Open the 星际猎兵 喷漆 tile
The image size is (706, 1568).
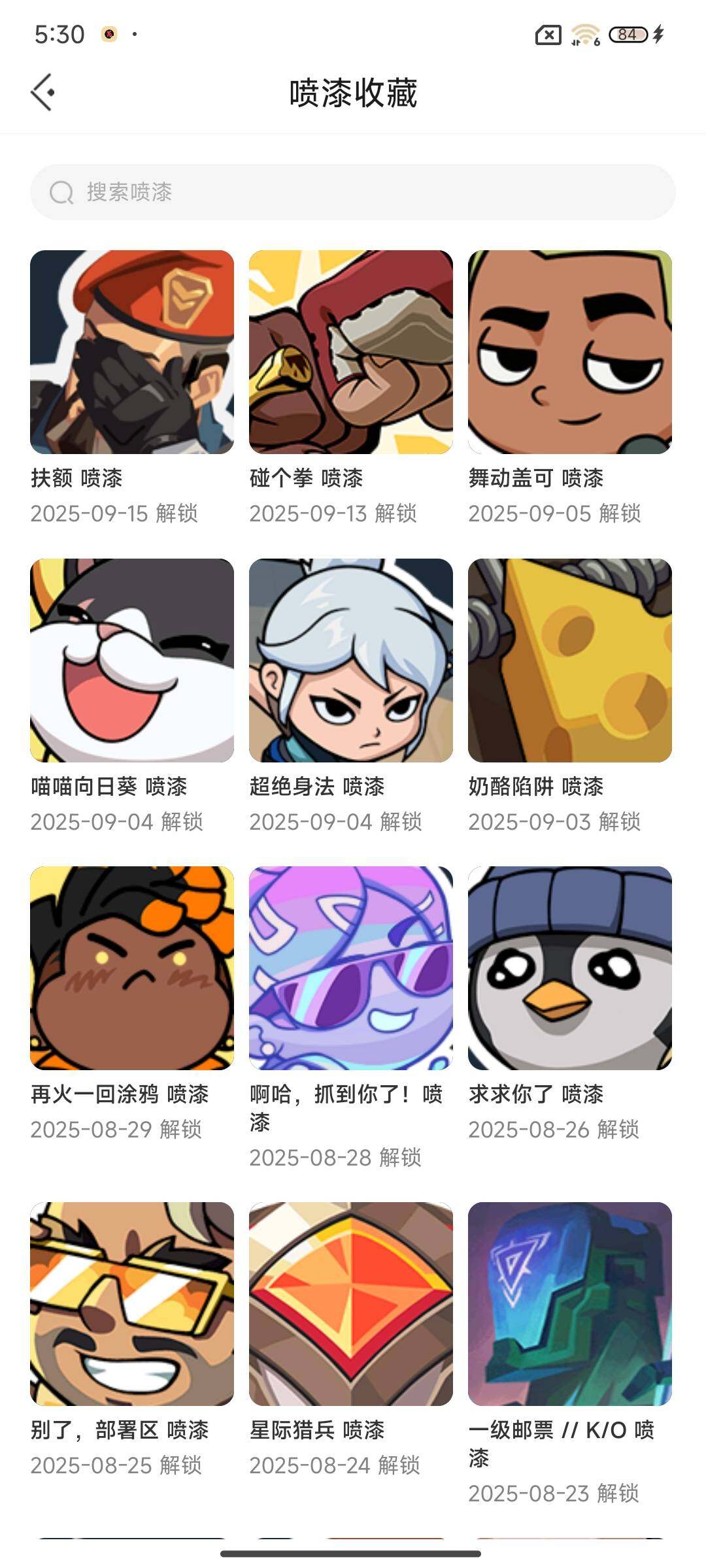tap(351, 1304)
